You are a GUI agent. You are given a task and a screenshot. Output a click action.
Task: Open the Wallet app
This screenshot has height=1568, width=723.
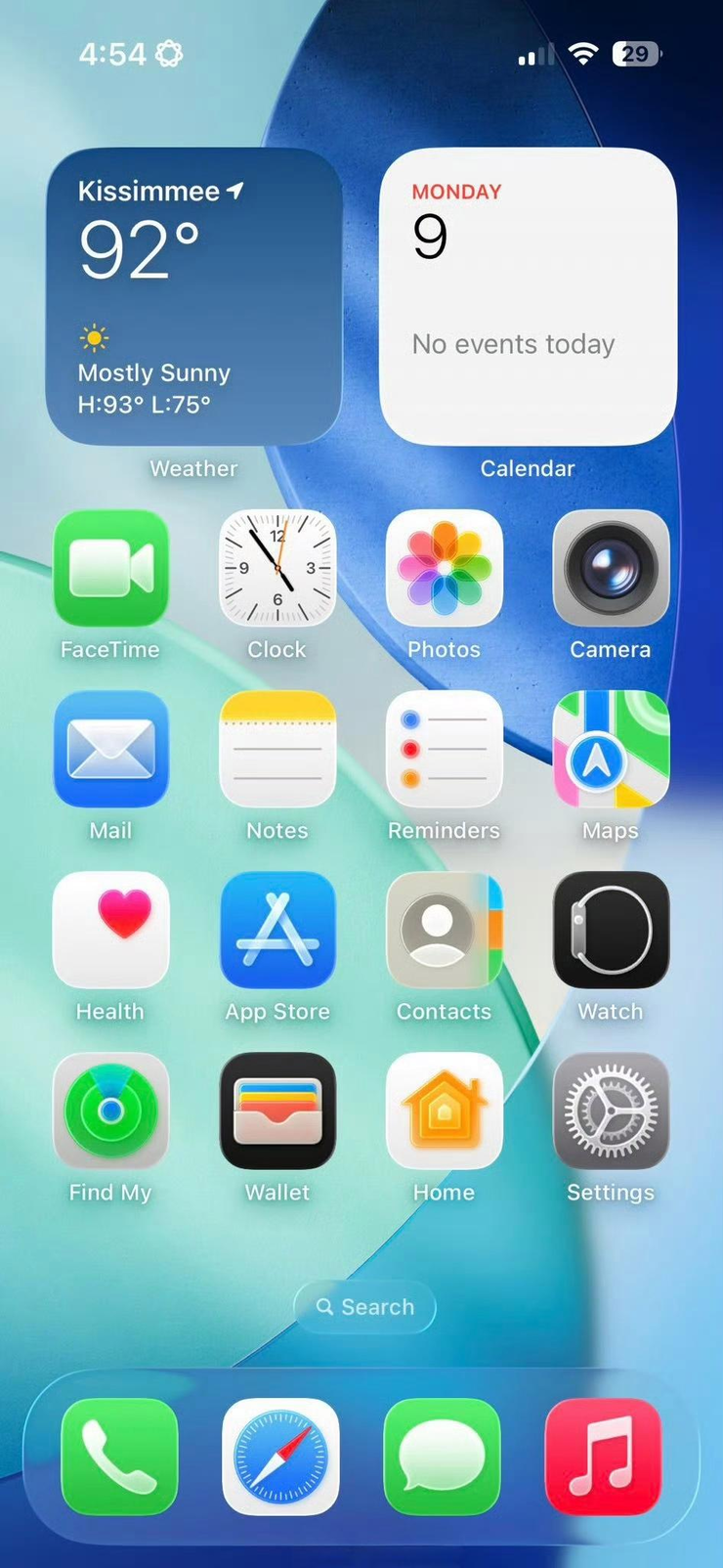(277, 1111)
